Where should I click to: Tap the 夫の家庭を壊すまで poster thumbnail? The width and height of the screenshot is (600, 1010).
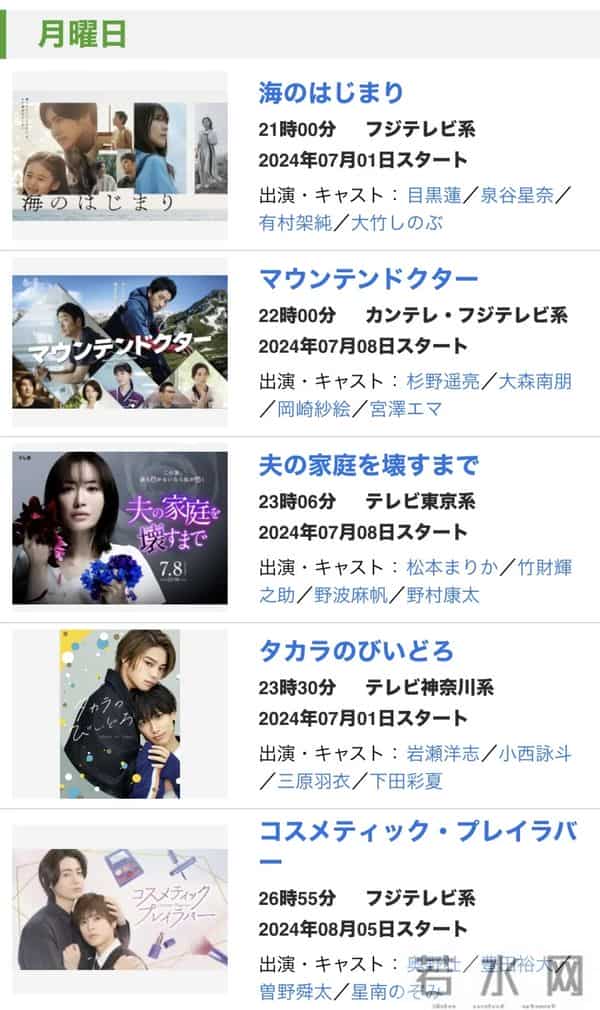[x=120, y=528]
